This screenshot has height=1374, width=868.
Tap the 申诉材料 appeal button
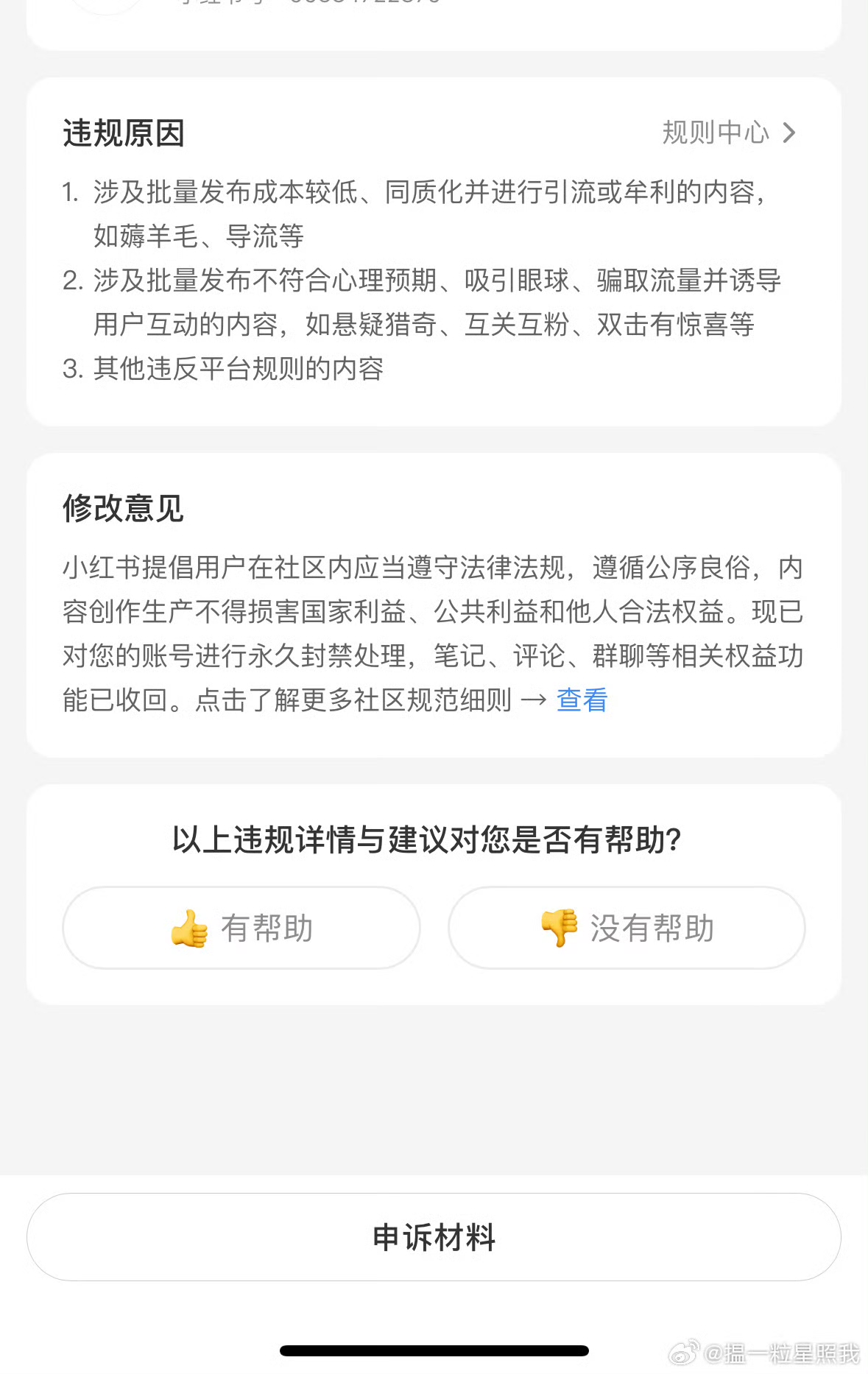click(x=434, y=1237)
